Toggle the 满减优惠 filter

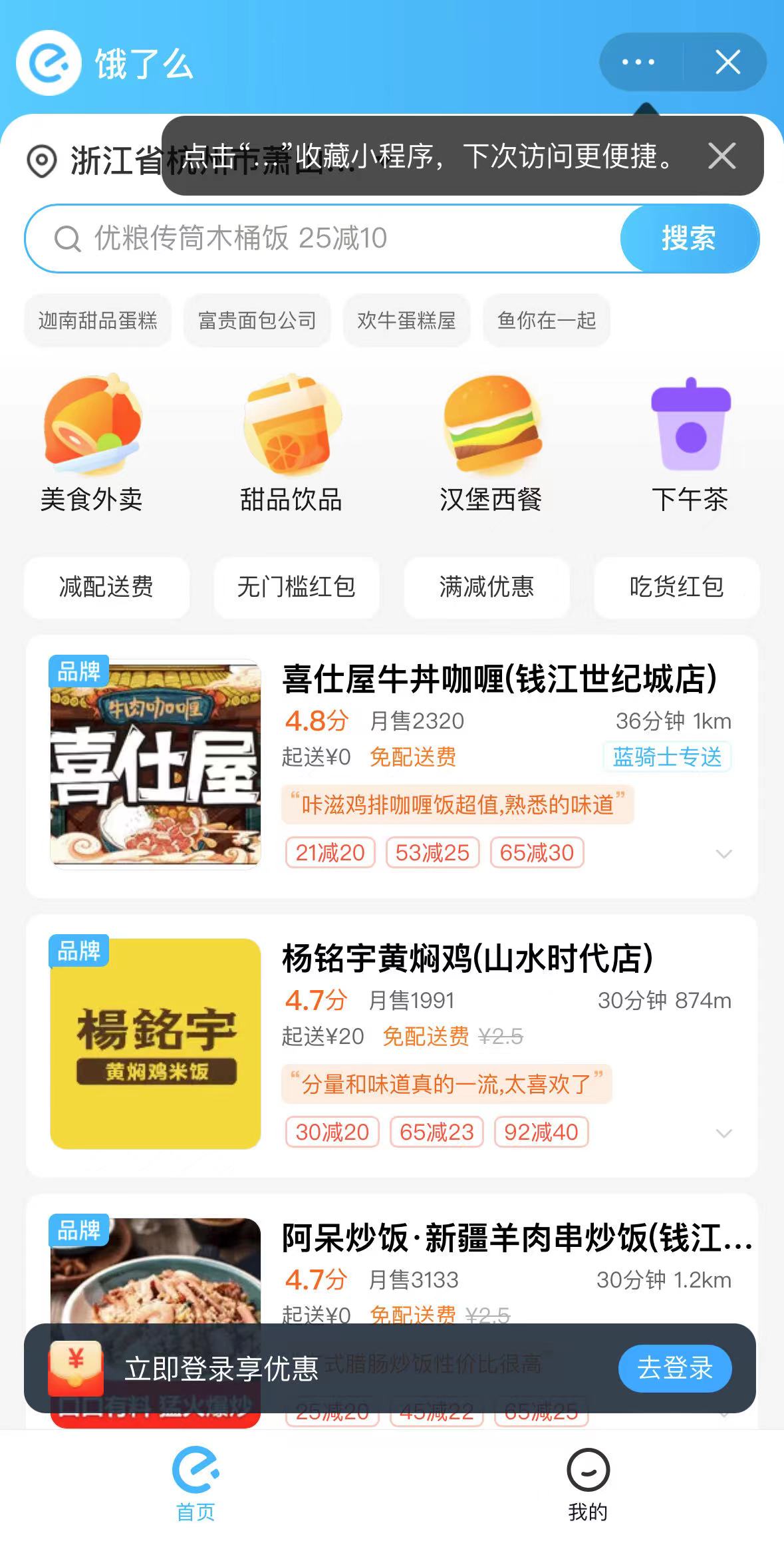(489, 588)
